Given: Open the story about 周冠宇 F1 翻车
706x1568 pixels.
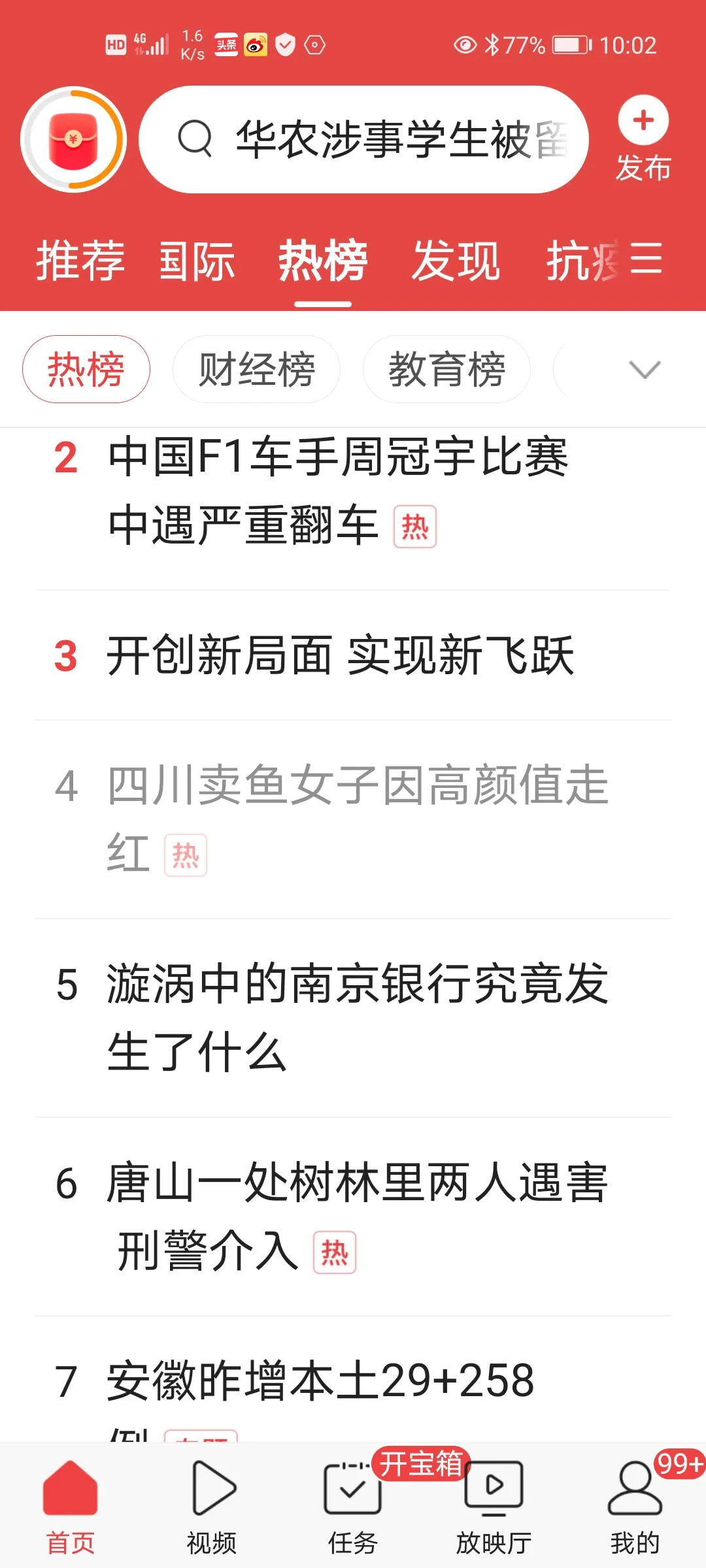Looking at the screenshot, I should pos(338,491).
